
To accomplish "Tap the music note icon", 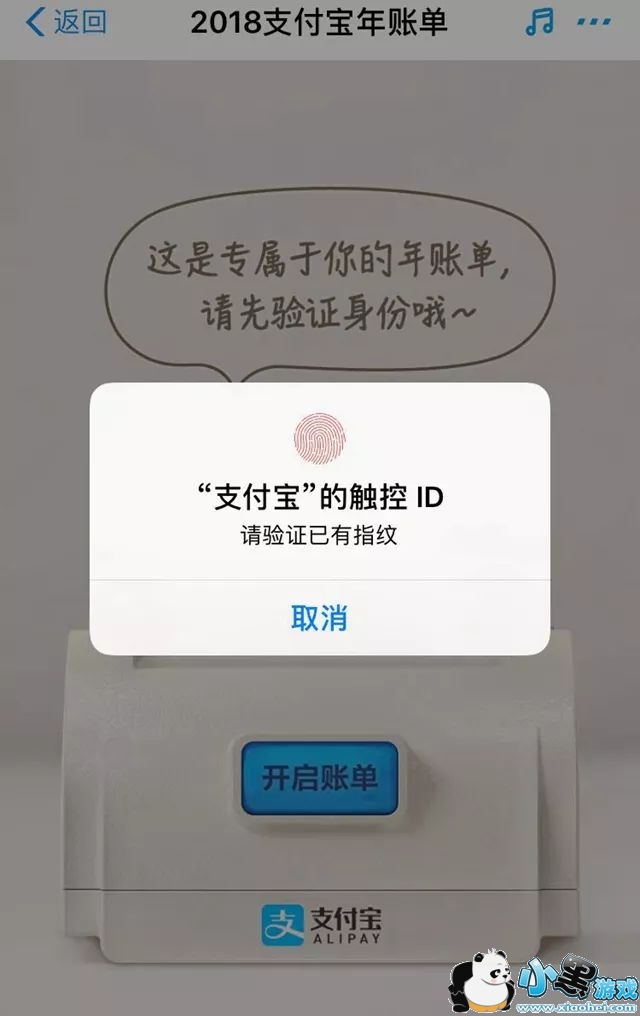I will pyautogui.click(x=539, y=22).
